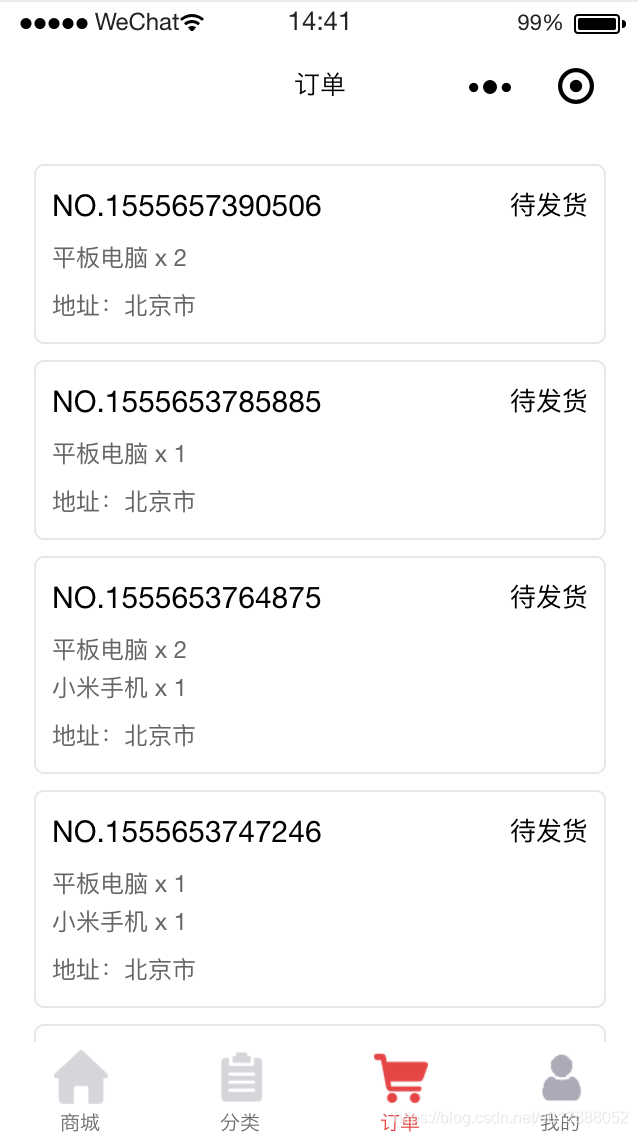
Task: Open order NO.1555657390506
Action: (x=320, y=254)
